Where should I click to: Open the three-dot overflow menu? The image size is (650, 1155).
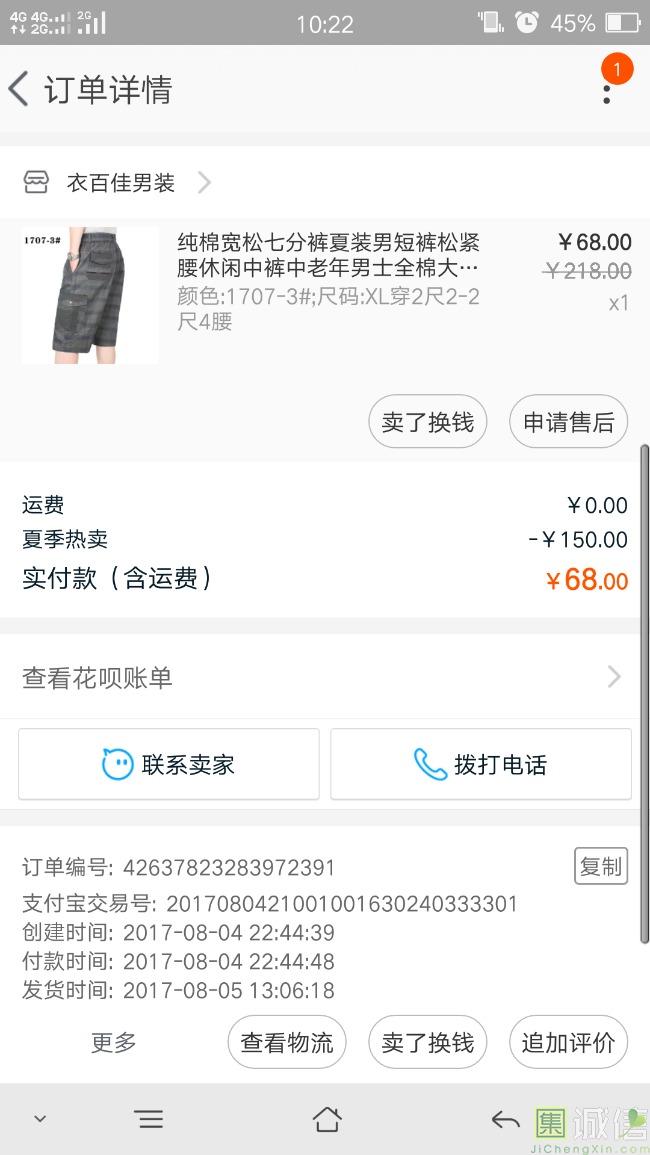point(607,91)
